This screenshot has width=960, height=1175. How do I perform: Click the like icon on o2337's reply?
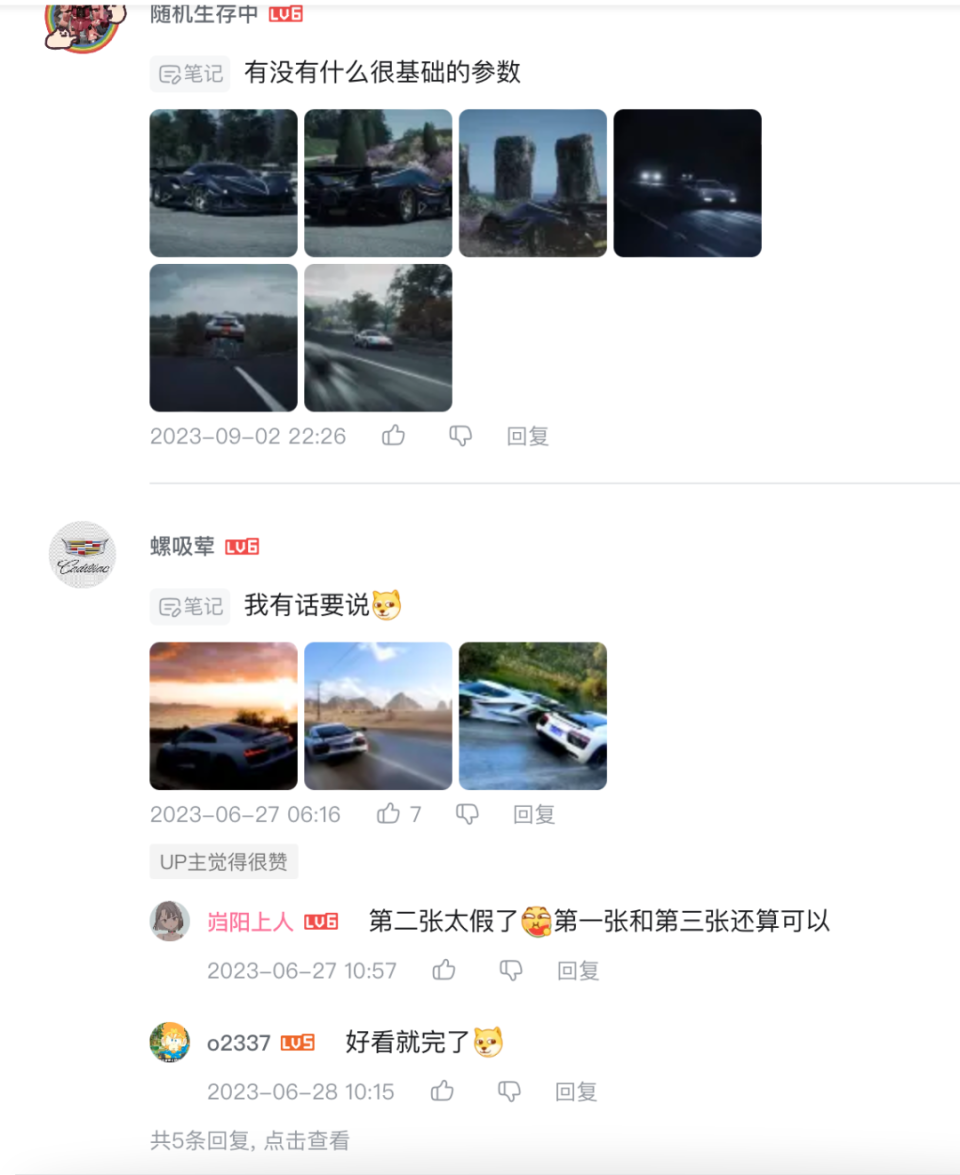click(x=443, y=1091)
